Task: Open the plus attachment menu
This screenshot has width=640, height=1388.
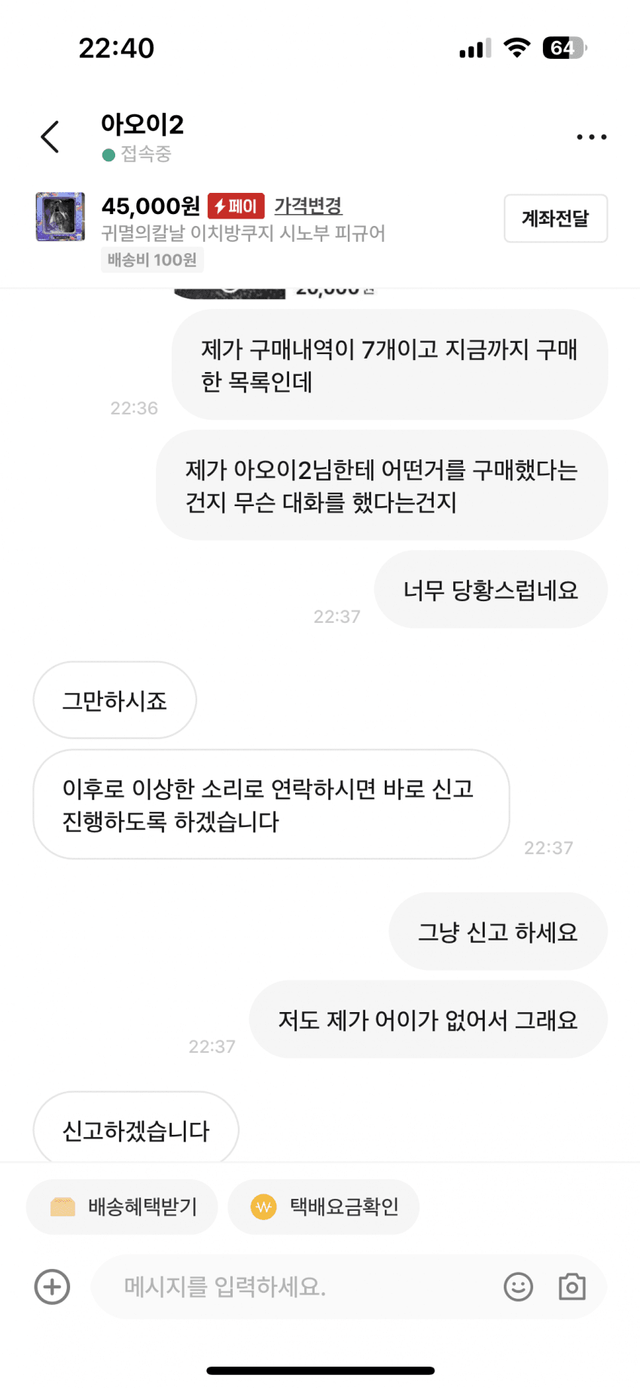Action: tap(52, 1286)
